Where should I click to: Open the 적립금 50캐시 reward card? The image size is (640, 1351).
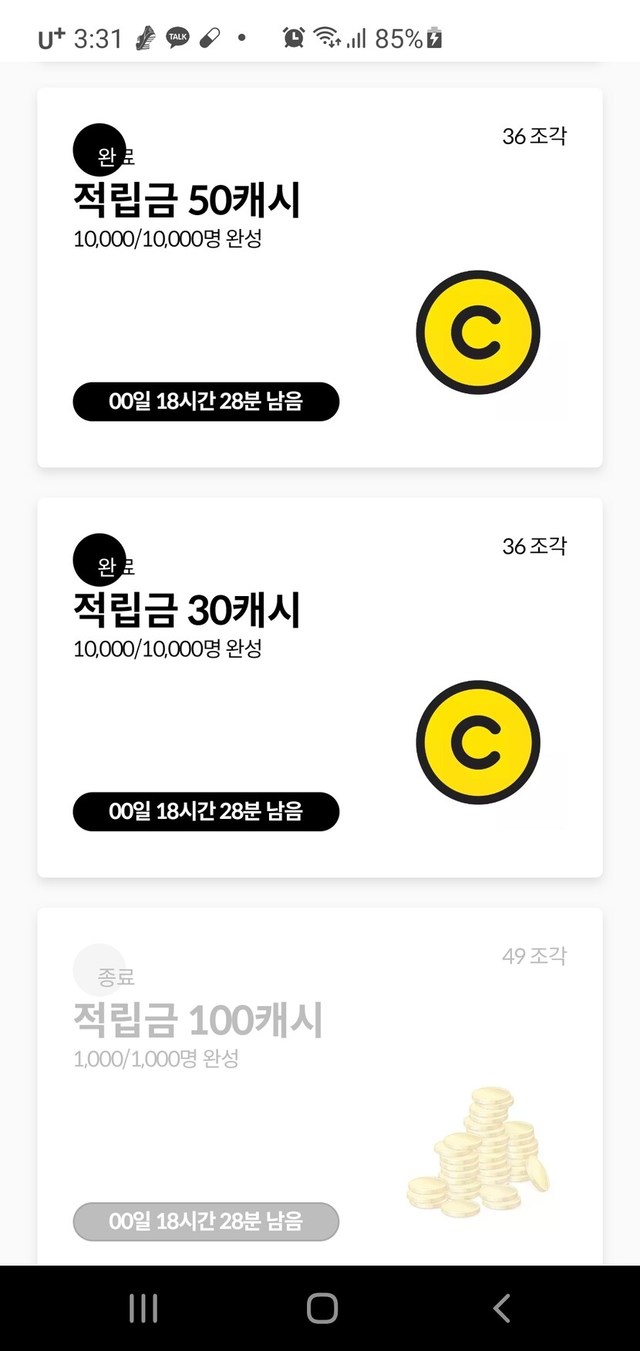point(319,277)
